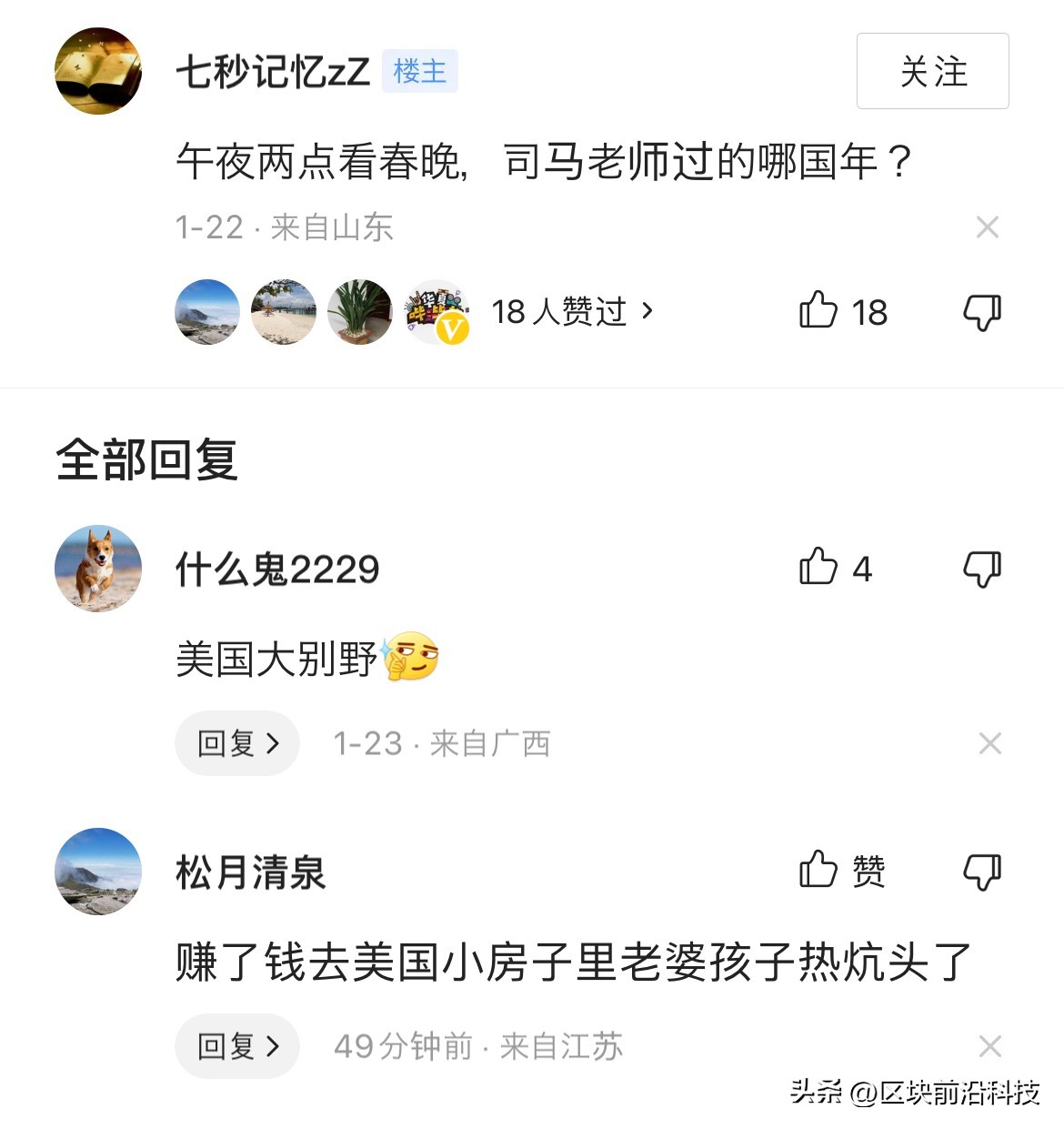Click the V-badge liker avatar thumbnail

click(x=436, y=312)
